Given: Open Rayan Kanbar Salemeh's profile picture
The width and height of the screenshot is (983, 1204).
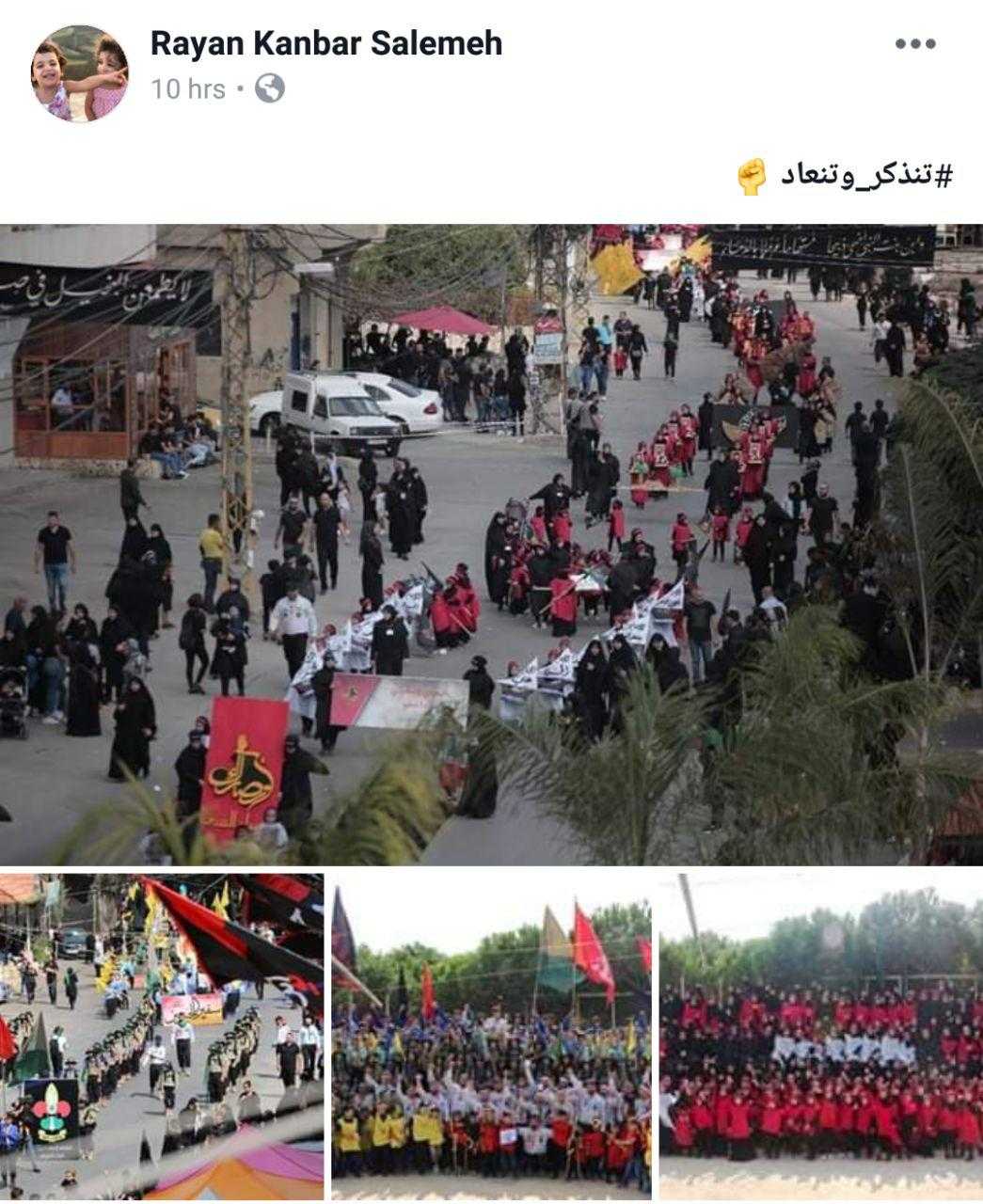Looking at the screenshot, I should (81, 73).
